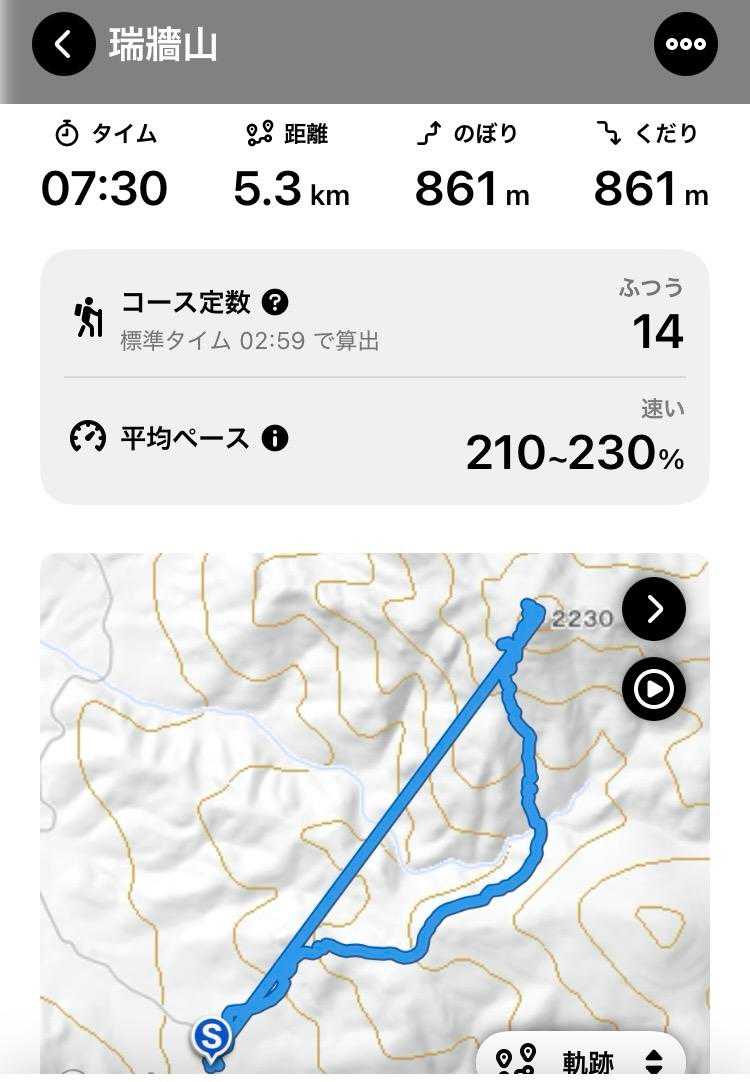The height and width of the screenshot is (1082, 750).
Task: Show help for コース定数
Action: 275,302
